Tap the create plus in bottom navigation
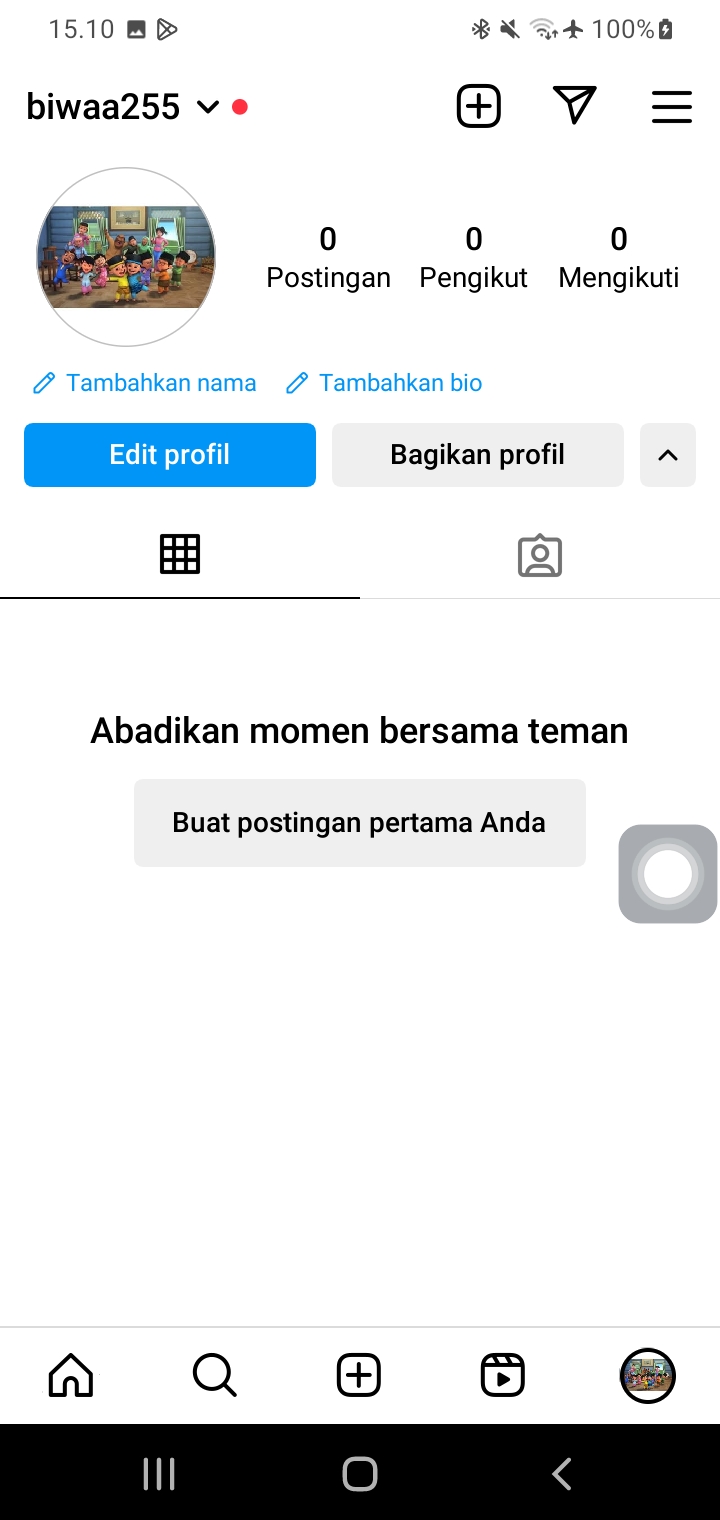The width and height of the screenshot is (720, 1520). [x=359, y=1376]
